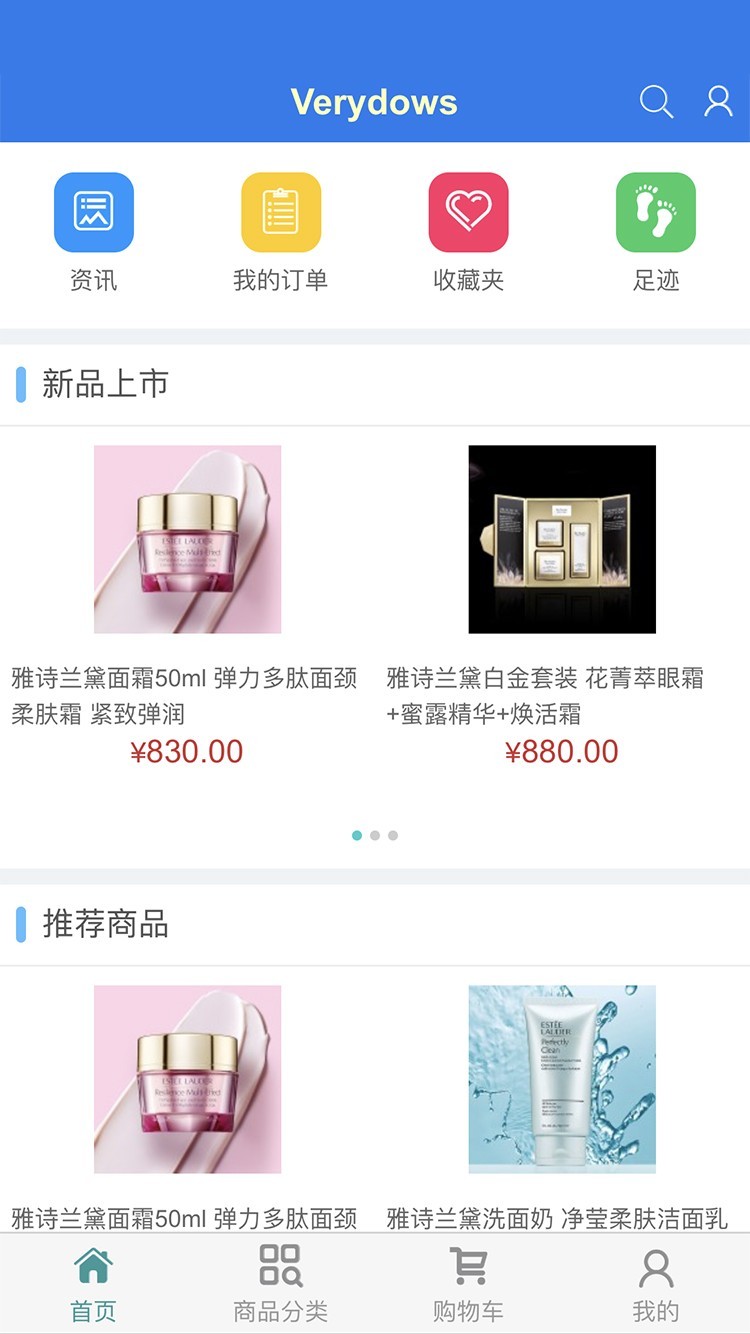Viewport: 750px width, 1334px height.
Task: Switch to the 首页 home tab
Action: coord(93,1284)
